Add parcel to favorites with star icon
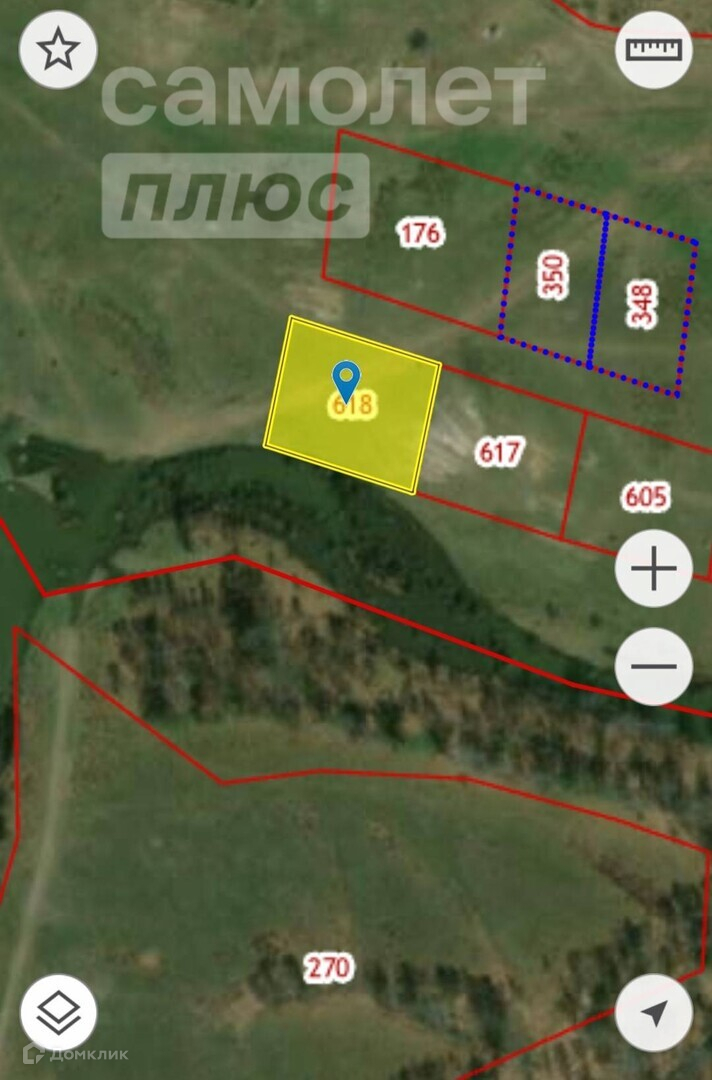Image resolution: width=712 pixels, height=1080 pixels. 58,50
